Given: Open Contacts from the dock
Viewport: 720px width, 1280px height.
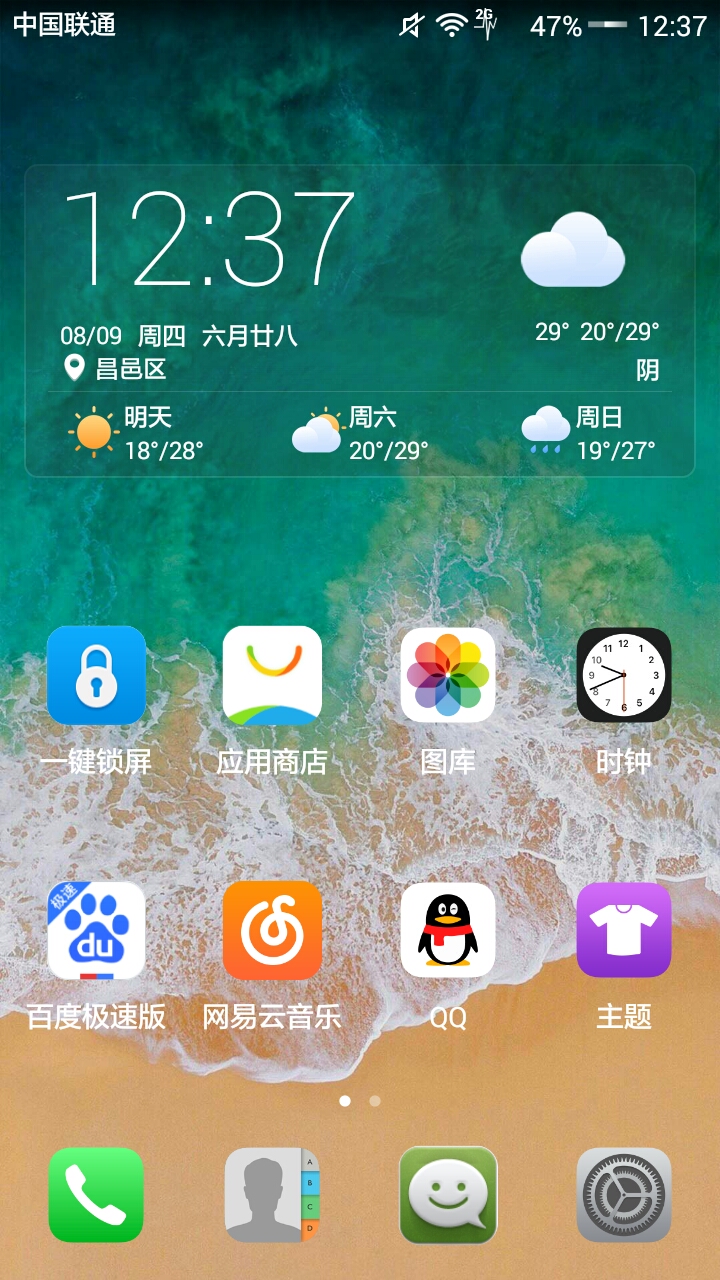Looking at the screenshot, I should coord(272,1195).
